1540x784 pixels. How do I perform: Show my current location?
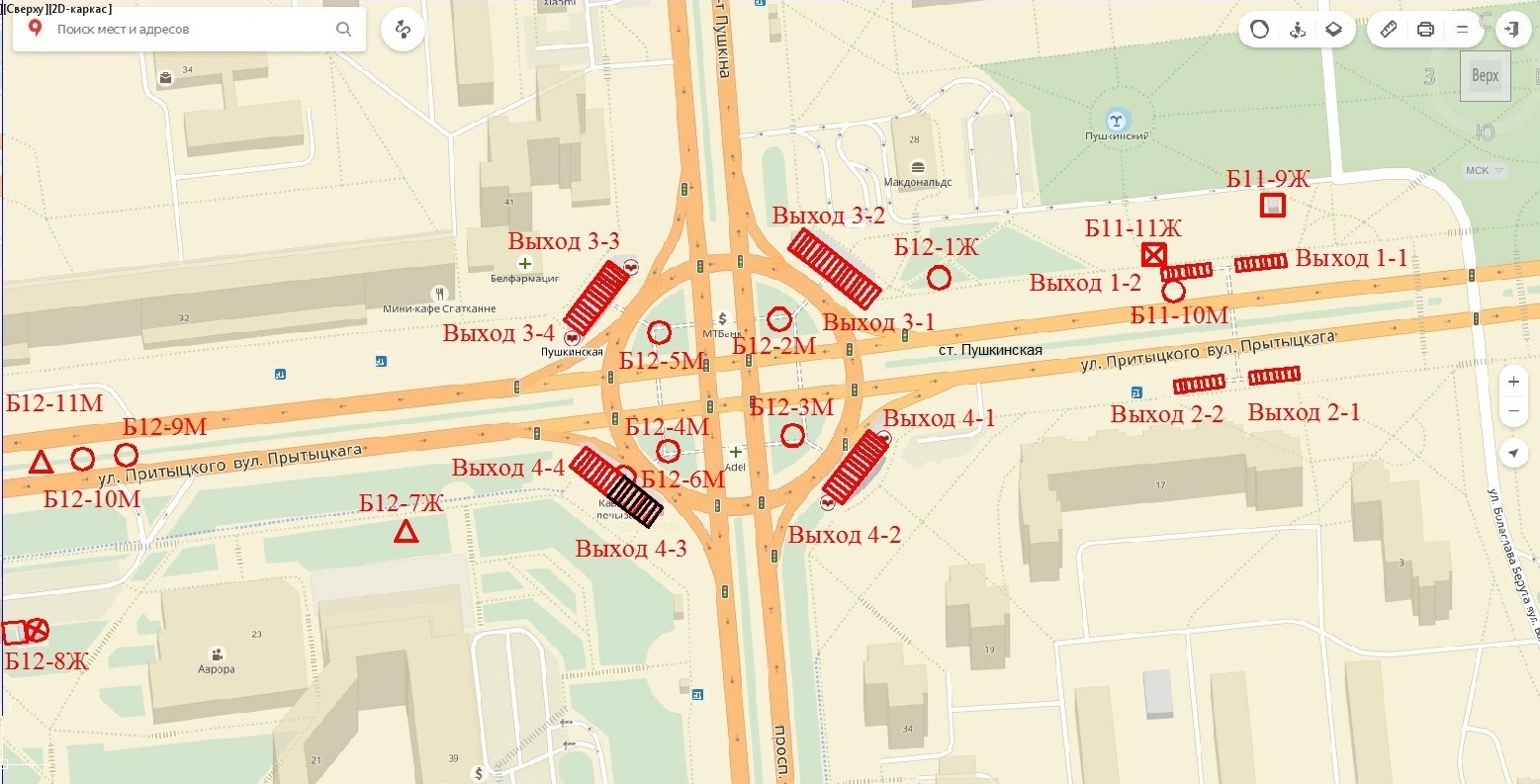(x=1513, y=453)
